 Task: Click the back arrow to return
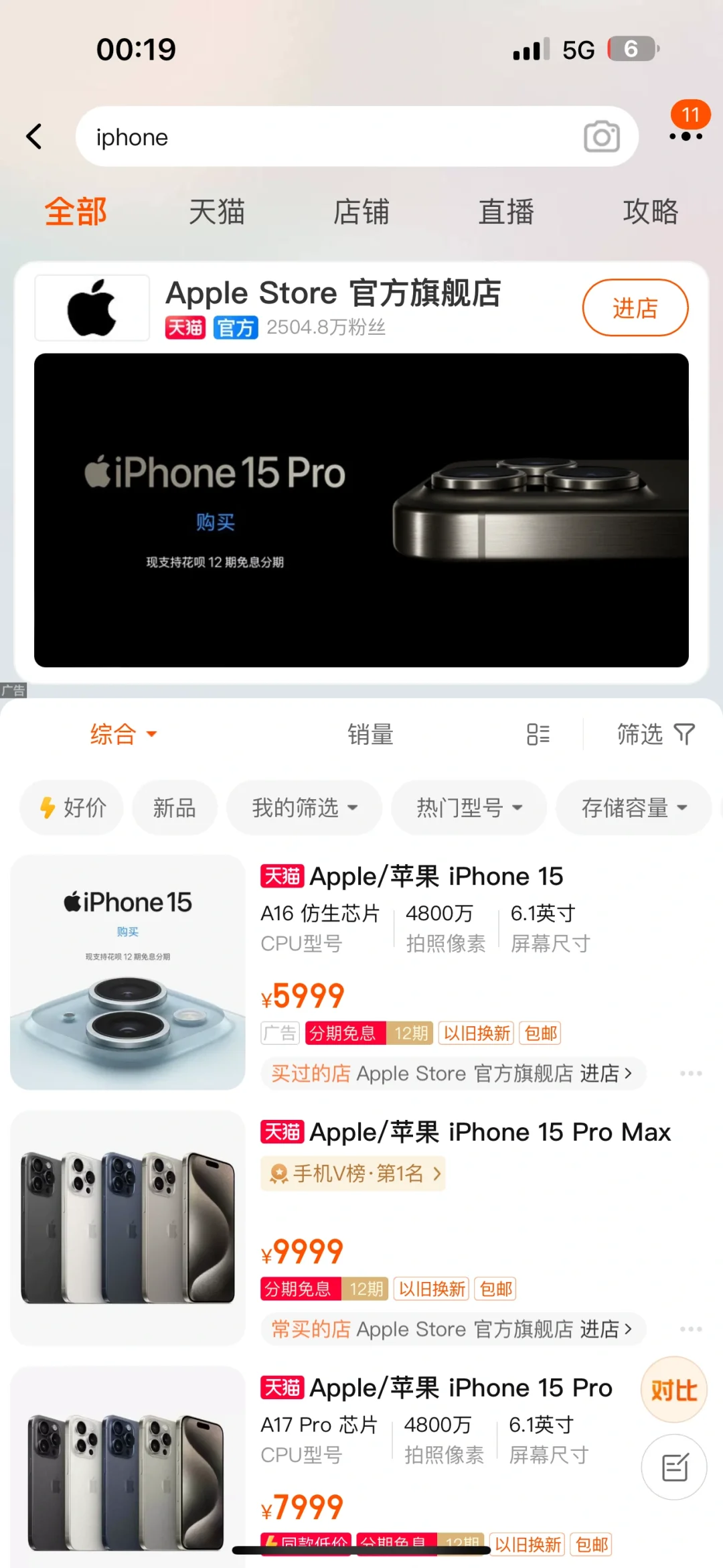coord(35,136)
